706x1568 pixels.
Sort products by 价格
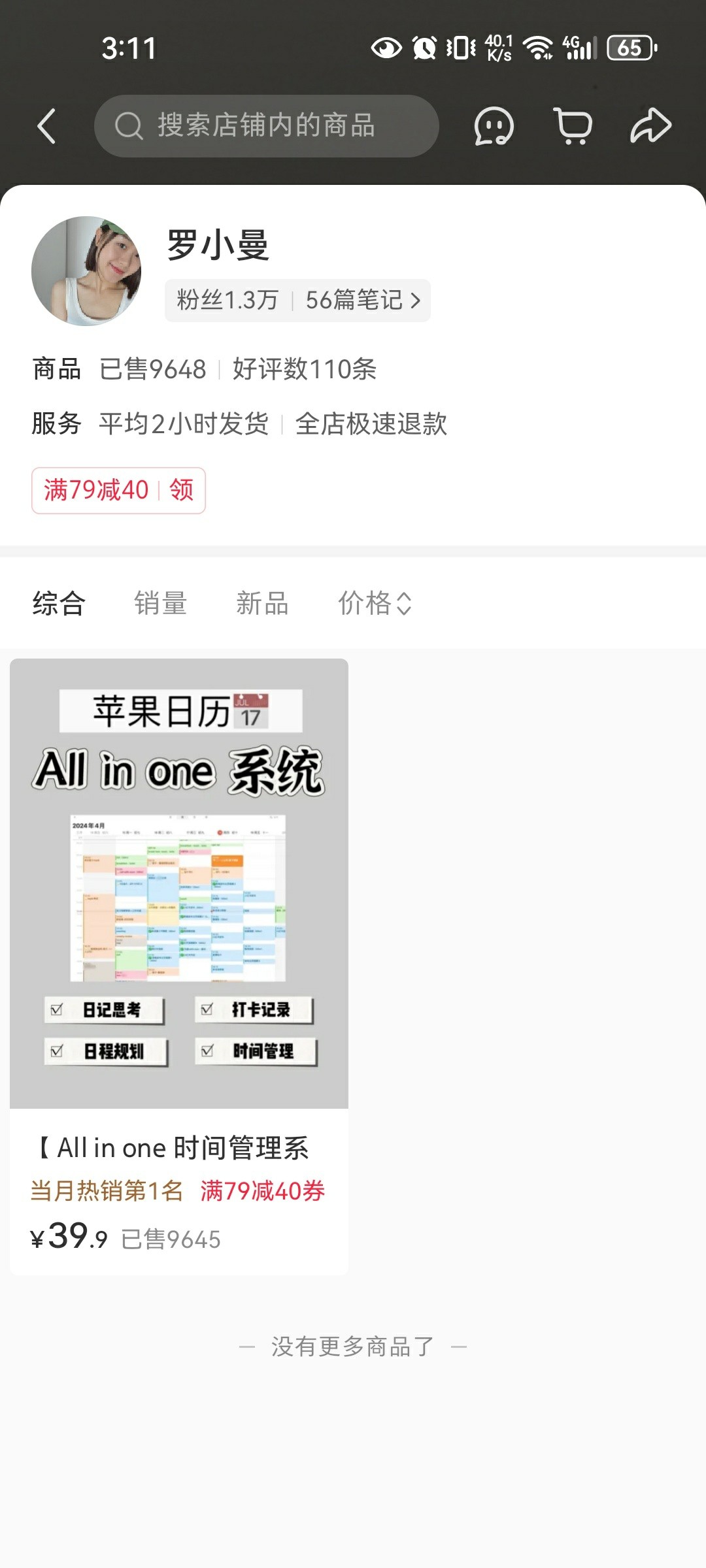(374, 603)
